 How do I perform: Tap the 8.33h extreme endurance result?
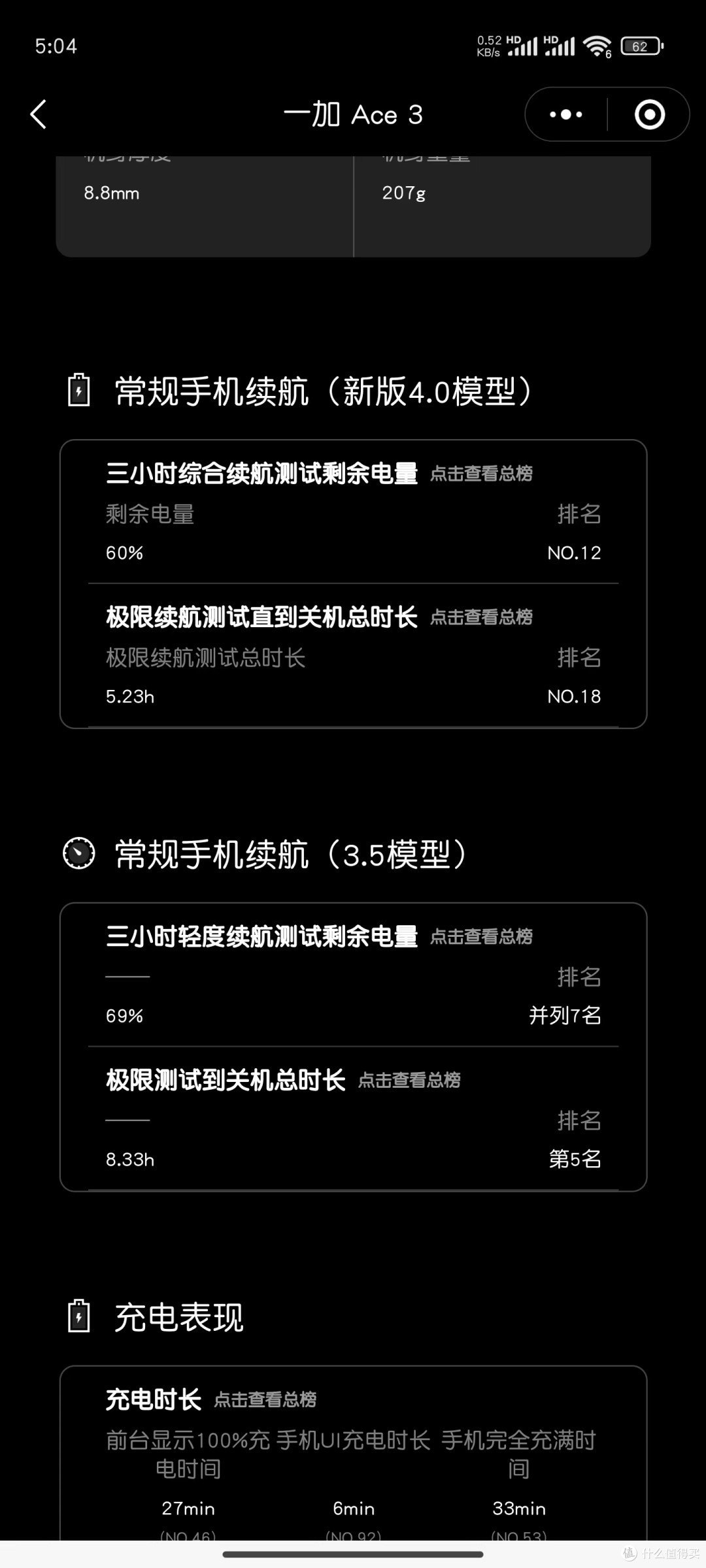(x=131, y=1159)
